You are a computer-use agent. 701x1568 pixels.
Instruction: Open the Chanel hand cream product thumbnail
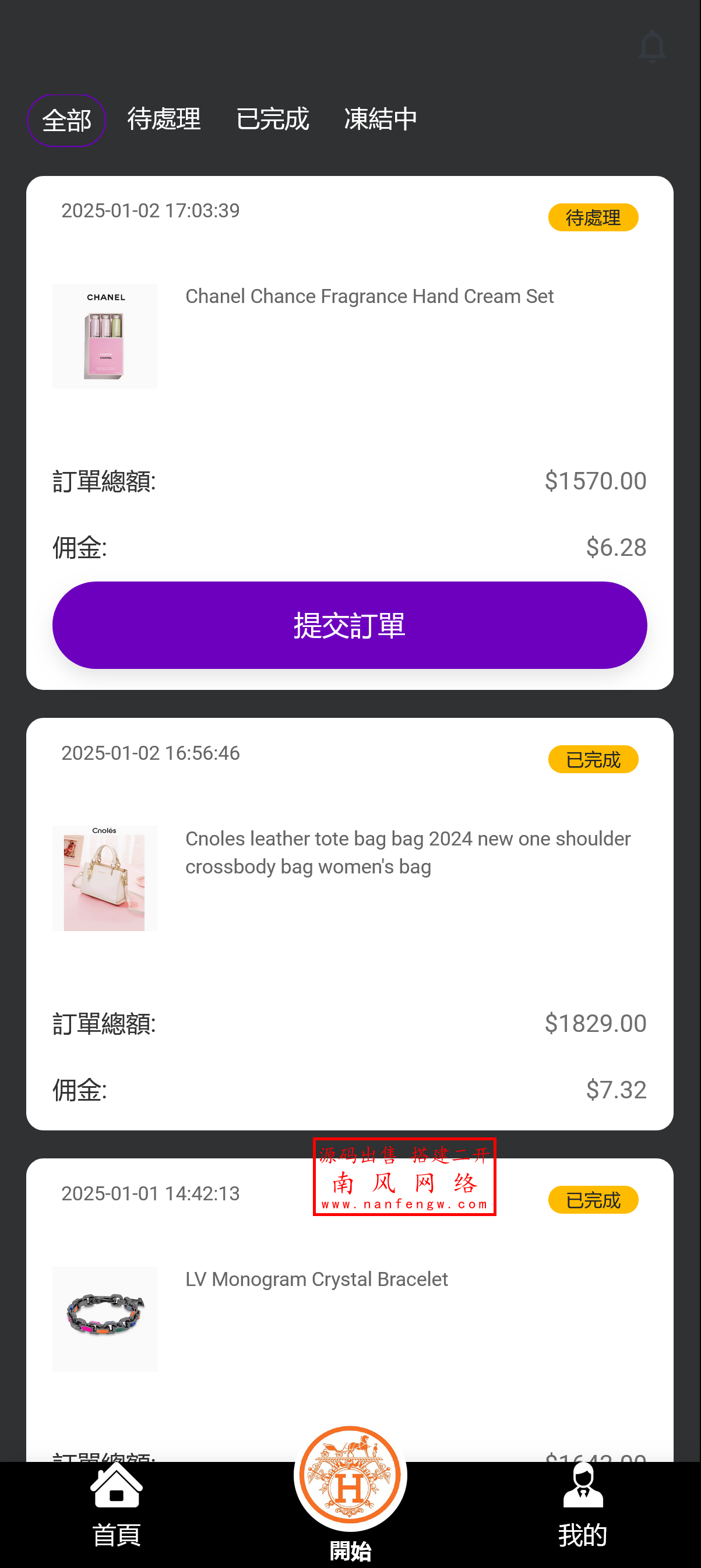[105, 337]
